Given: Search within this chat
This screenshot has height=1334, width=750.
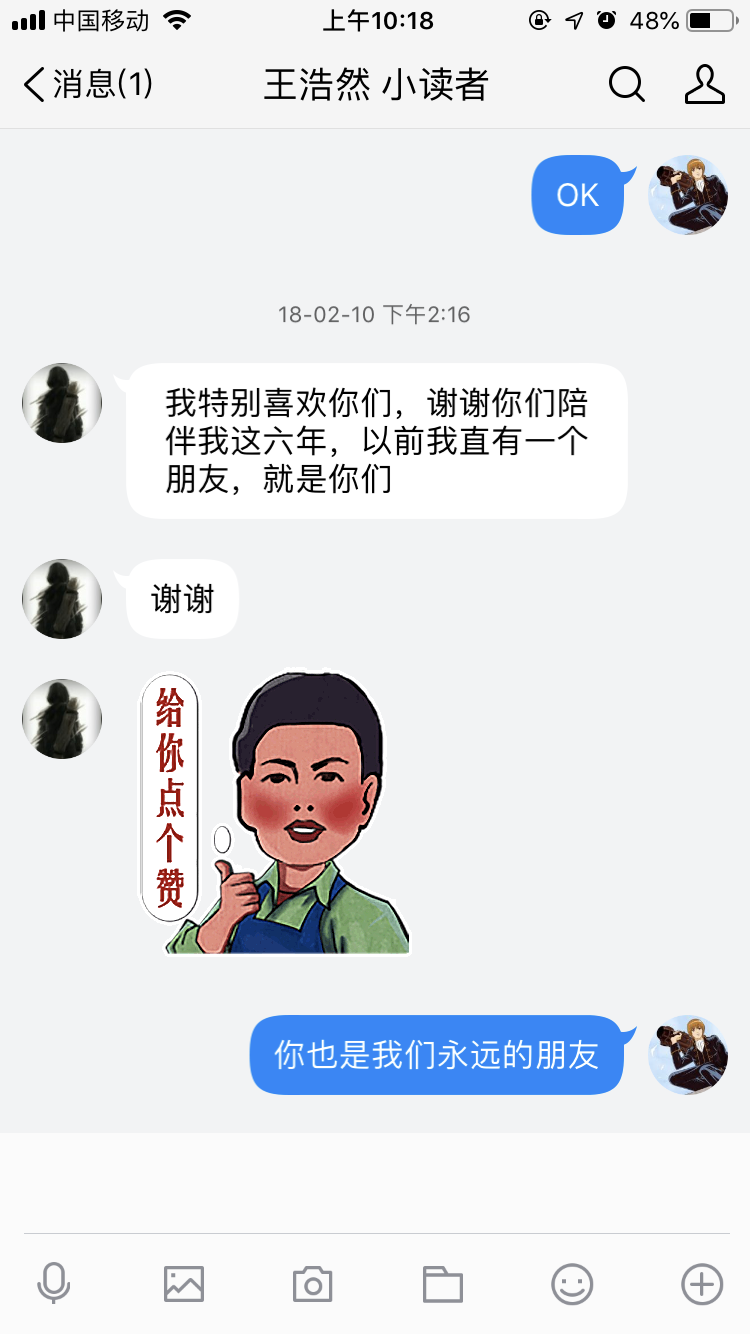Looking at the screenshot, I should coord(627,85).
